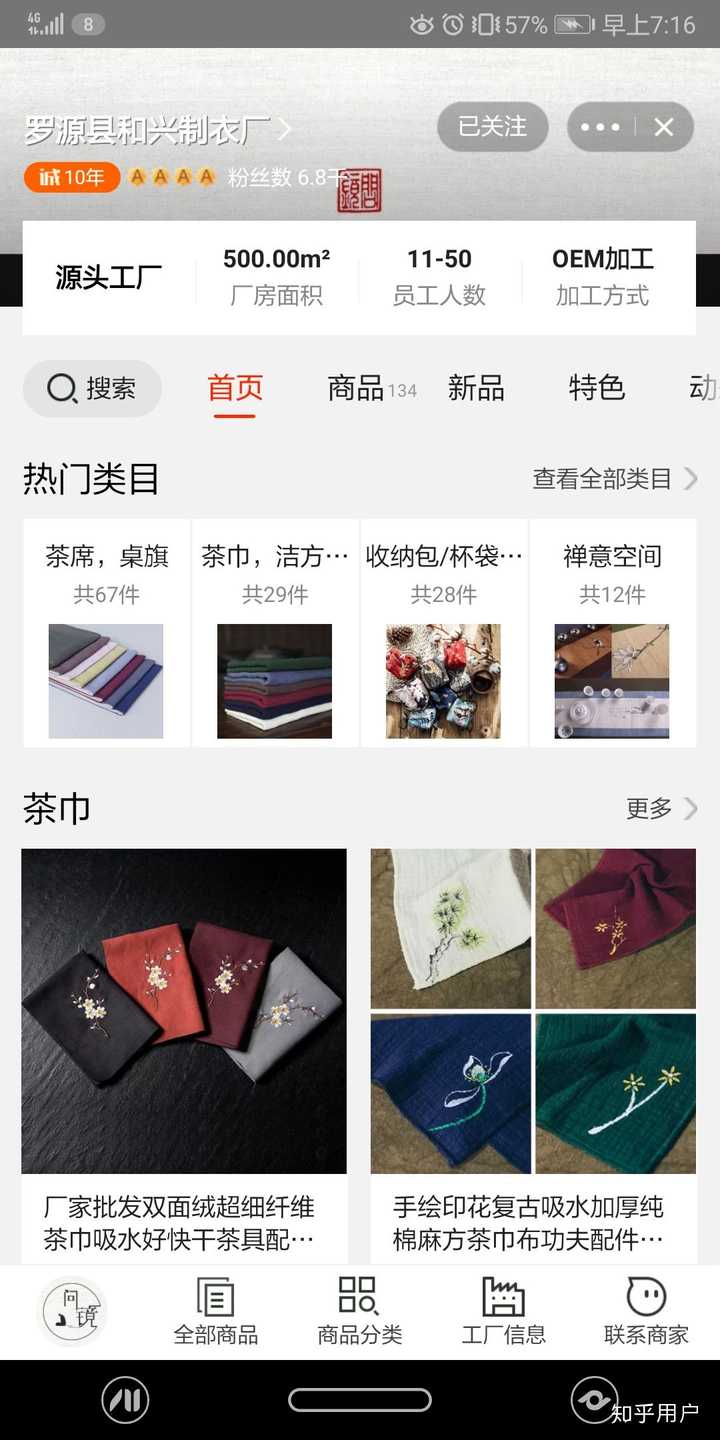720x1440 pixels.
Task: Open 工厂信息 in bottom bar
Action: tap(503, 1311)
